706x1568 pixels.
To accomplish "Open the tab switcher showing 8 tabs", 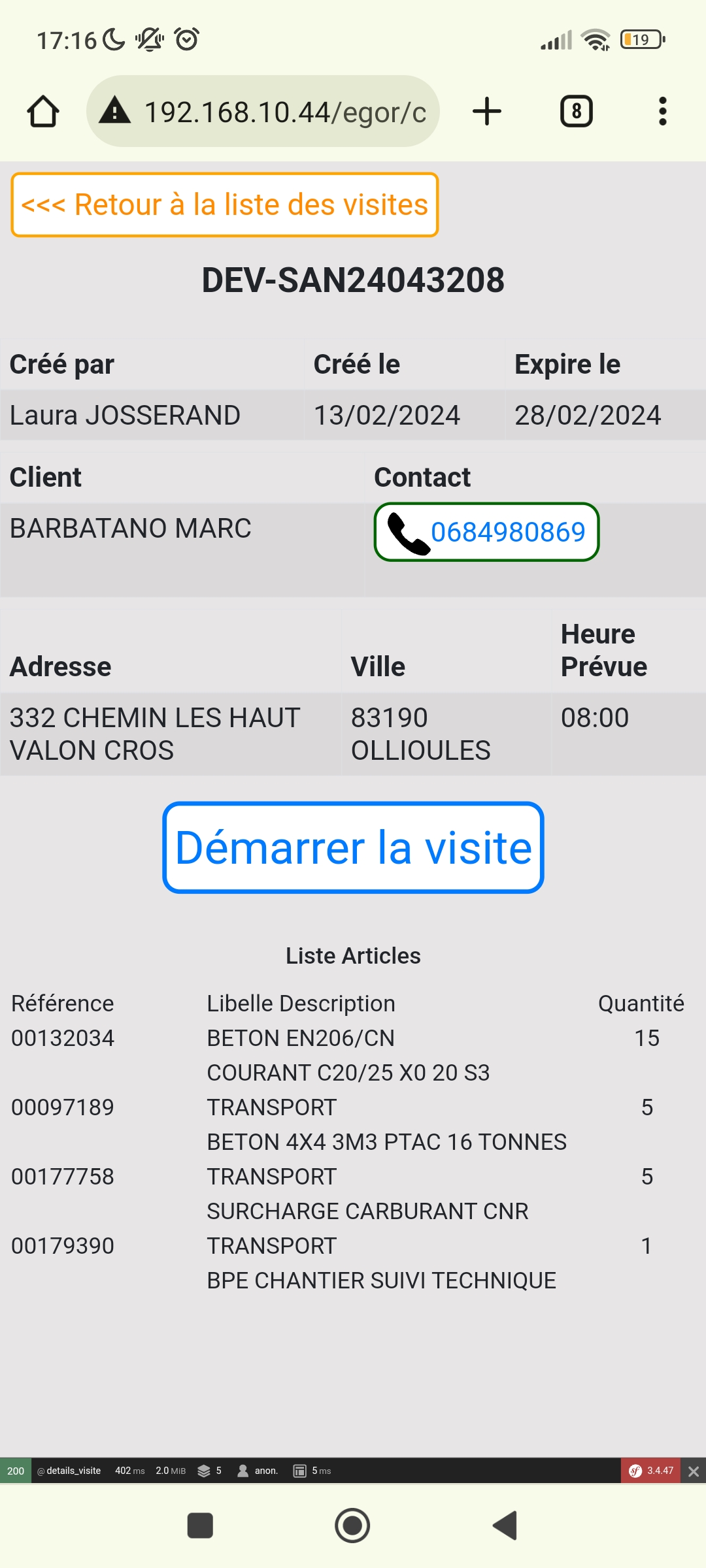I will [576, 112].
